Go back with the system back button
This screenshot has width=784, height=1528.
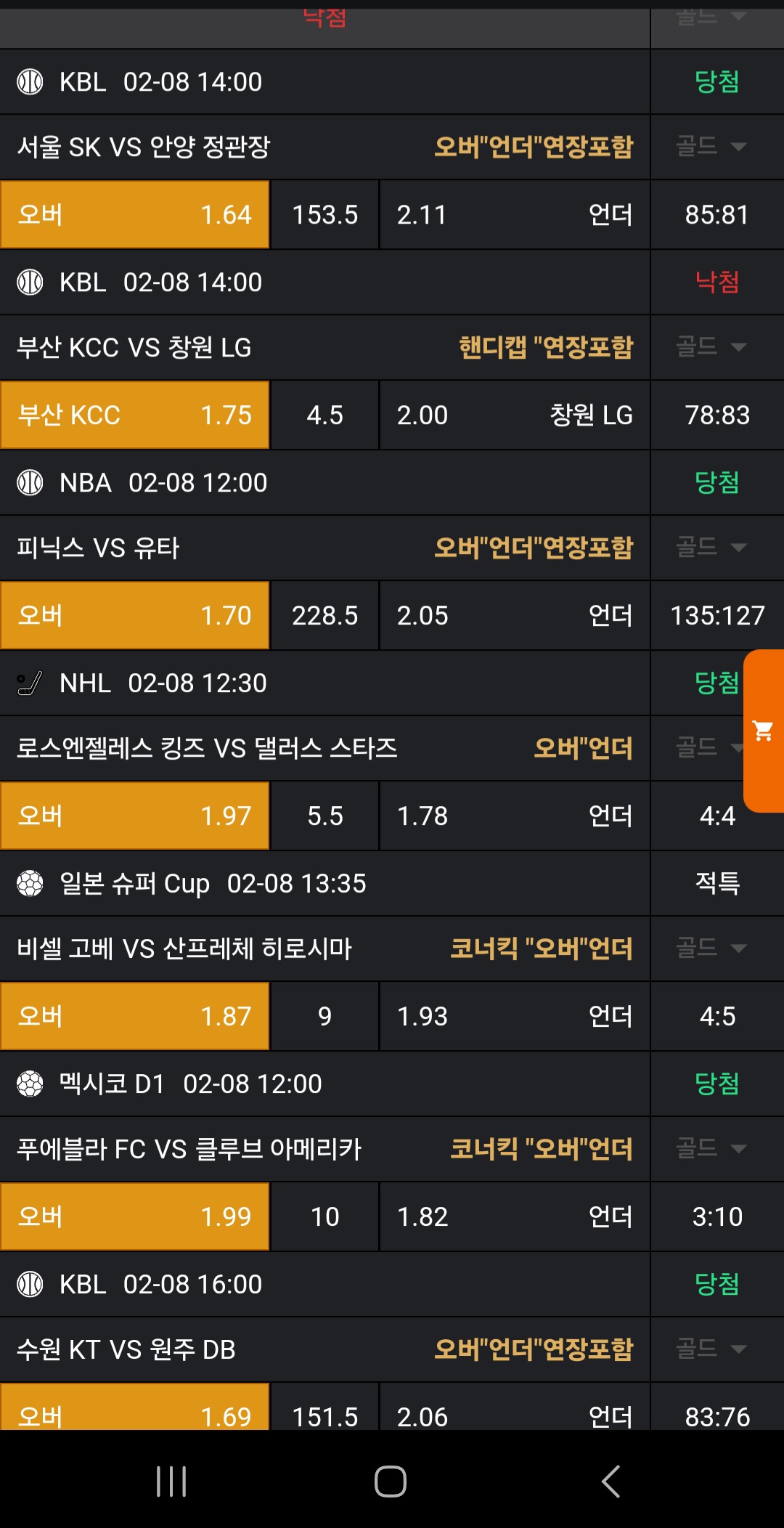611,1482
